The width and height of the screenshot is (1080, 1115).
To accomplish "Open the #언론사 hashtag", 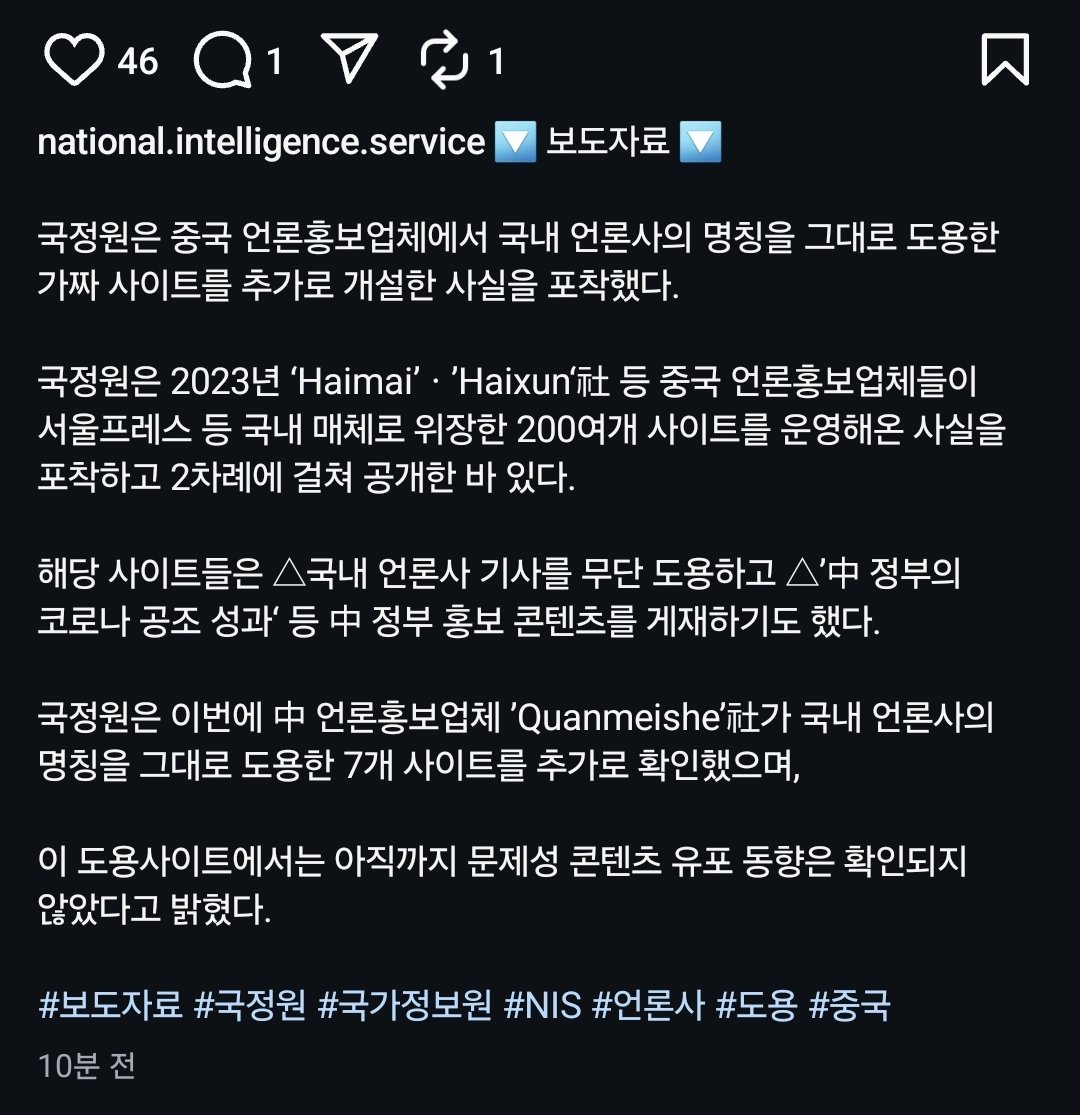I will coord(649,1004).
